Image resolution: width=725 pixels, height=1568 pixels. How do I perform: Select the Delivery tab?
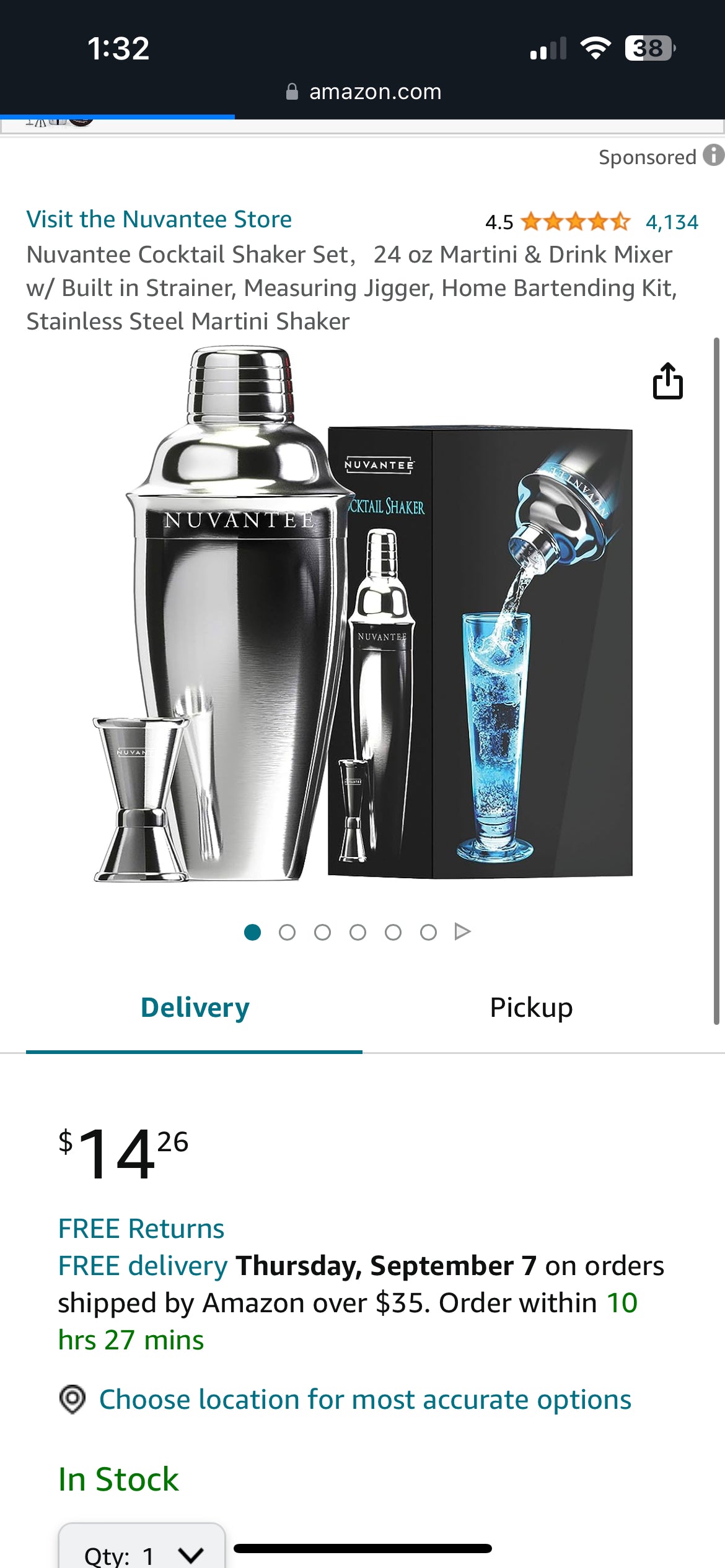click(195, 1008)
